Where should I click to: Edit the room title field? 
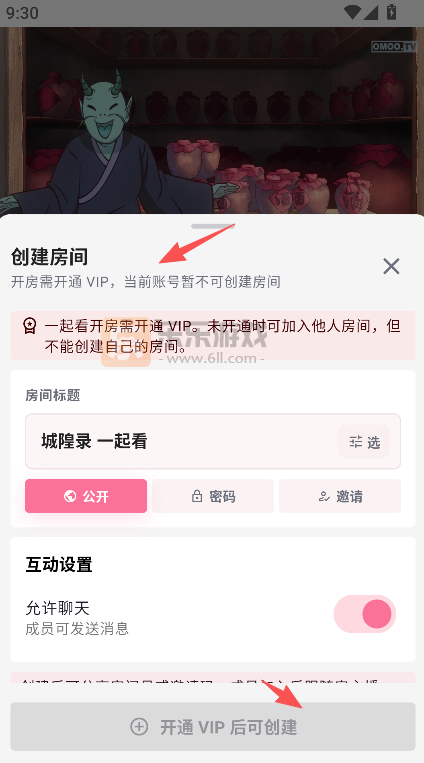[x=181, y=441]
